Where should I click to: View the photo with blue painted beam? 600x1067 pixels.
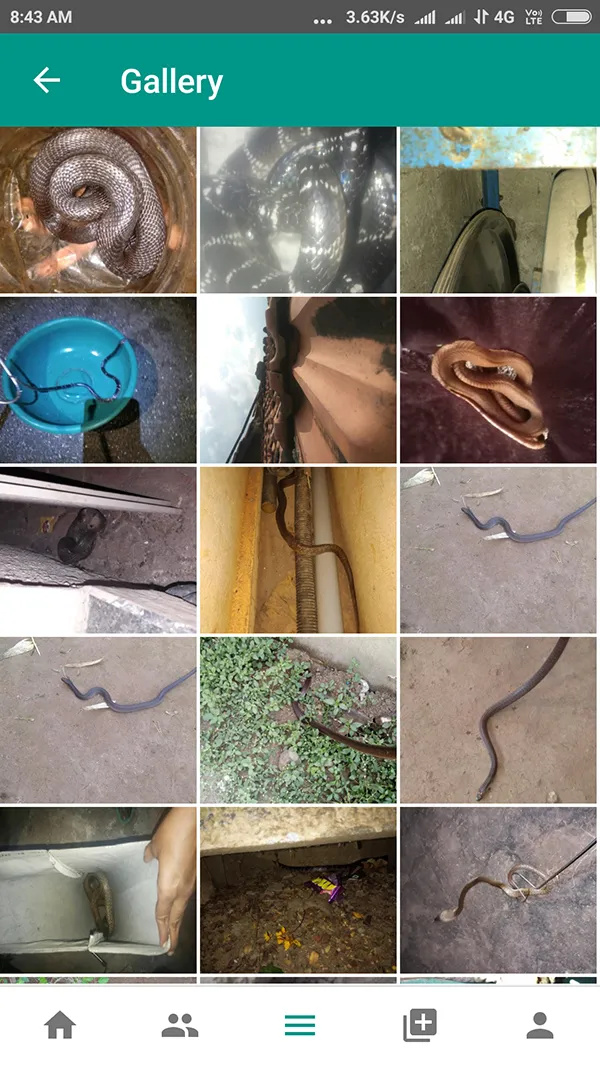point(498,210)
